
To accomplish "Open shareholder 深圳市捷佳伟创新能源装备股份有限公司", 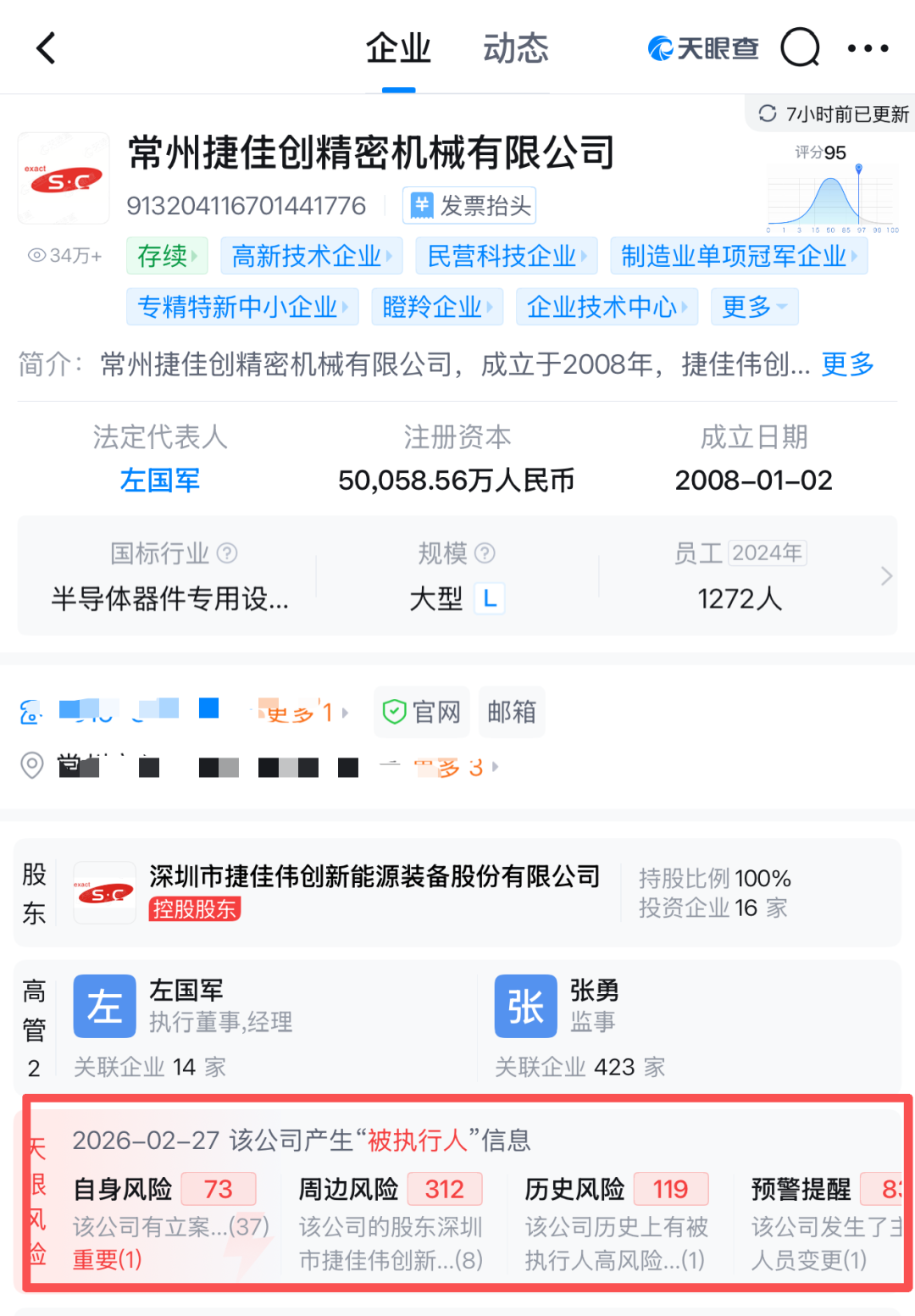I will point(374,876).
